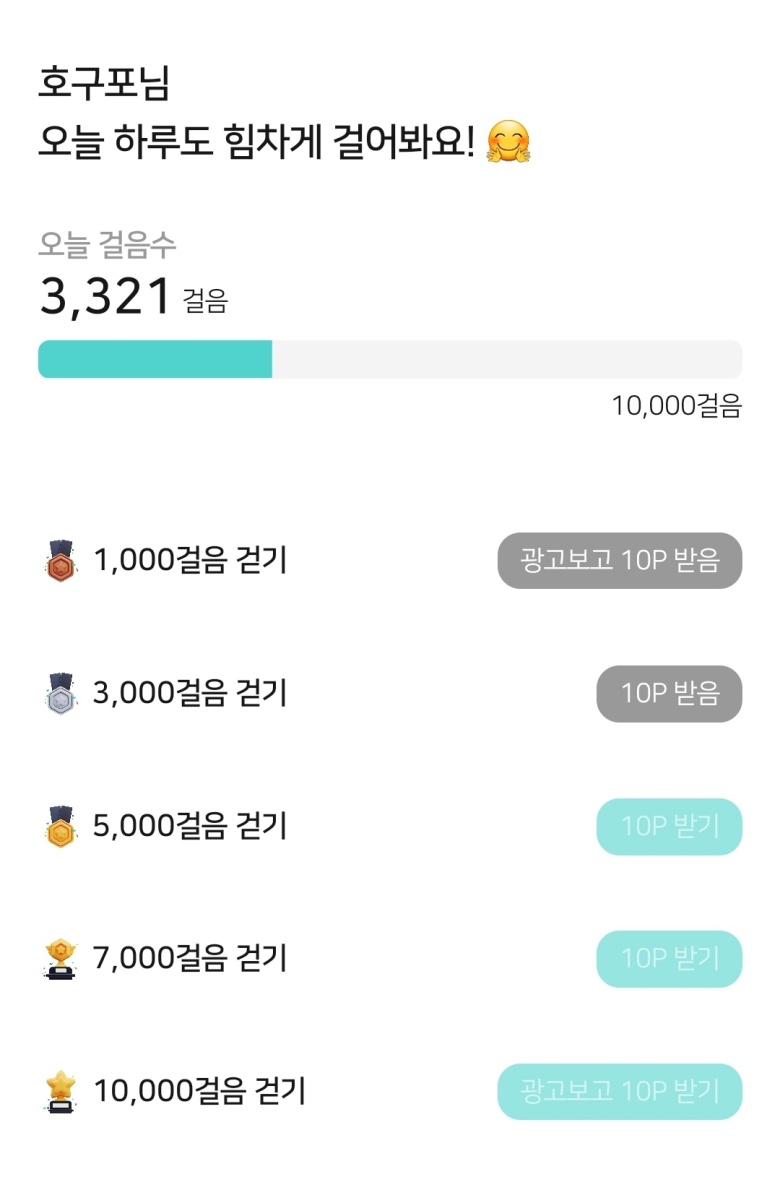Screen dimensions: 780x1177
Task: Select the silver medal badge for 3,000 steps
Action: [x=62, y=694]
